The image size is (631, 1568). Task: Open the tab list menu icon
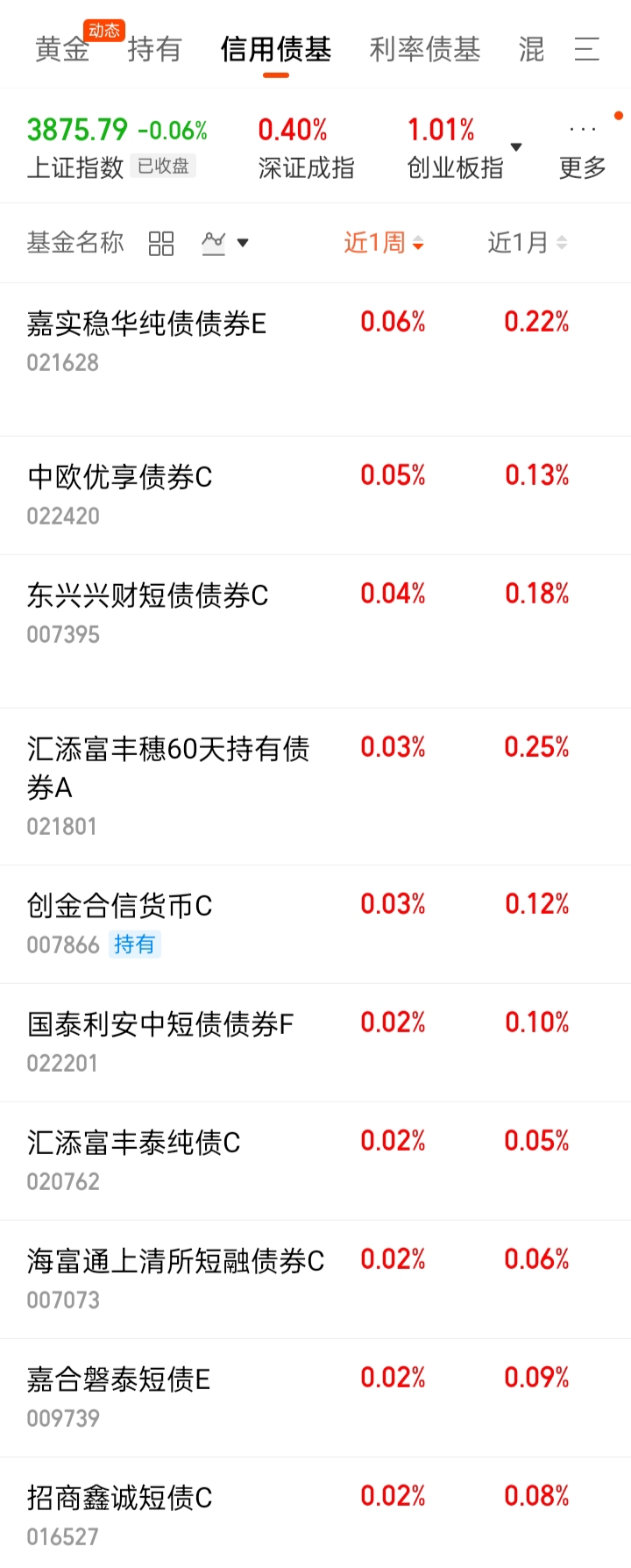pyautogui.click(x=586, y=49)
